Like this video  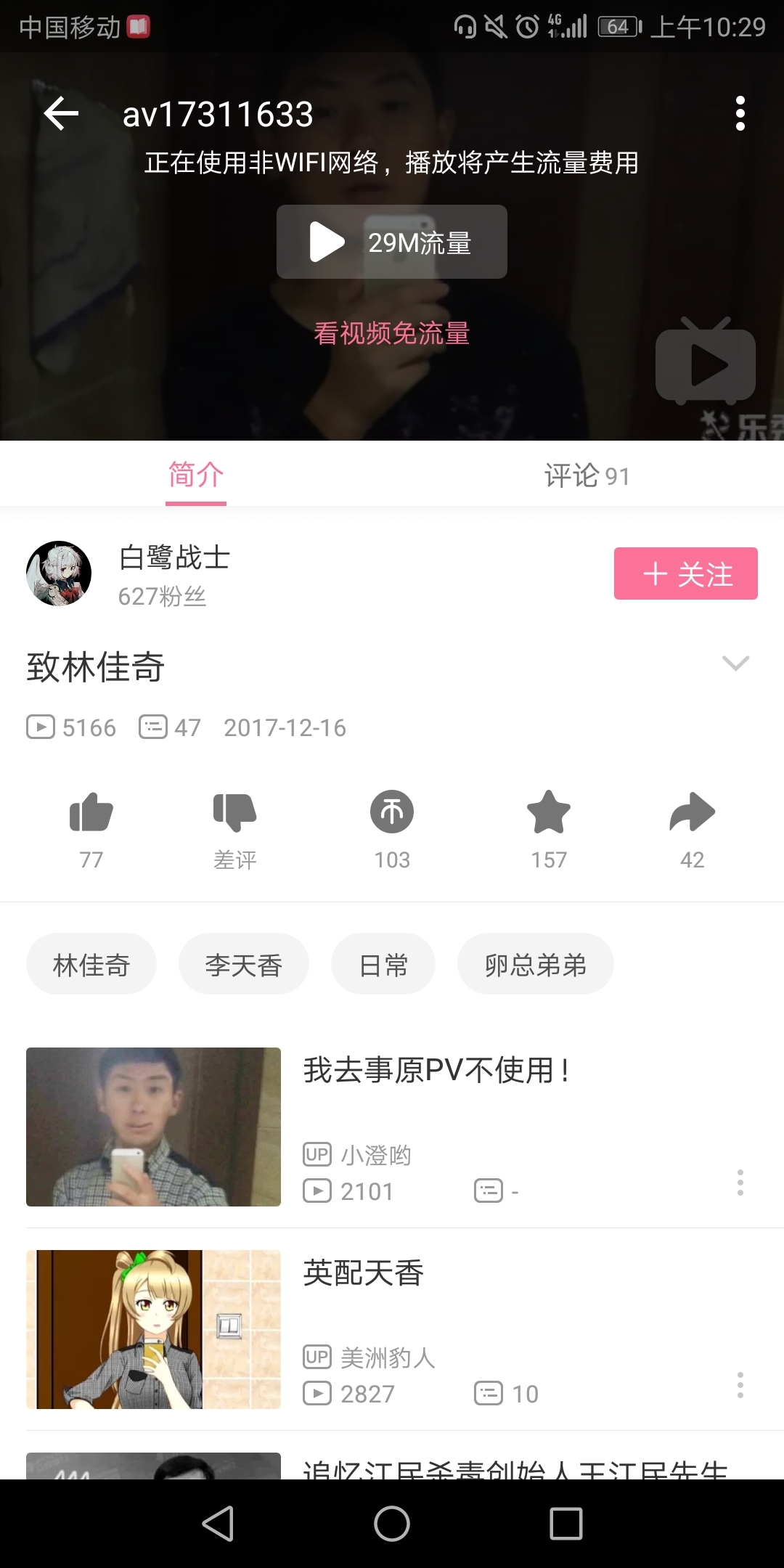(x=91, y=813)
